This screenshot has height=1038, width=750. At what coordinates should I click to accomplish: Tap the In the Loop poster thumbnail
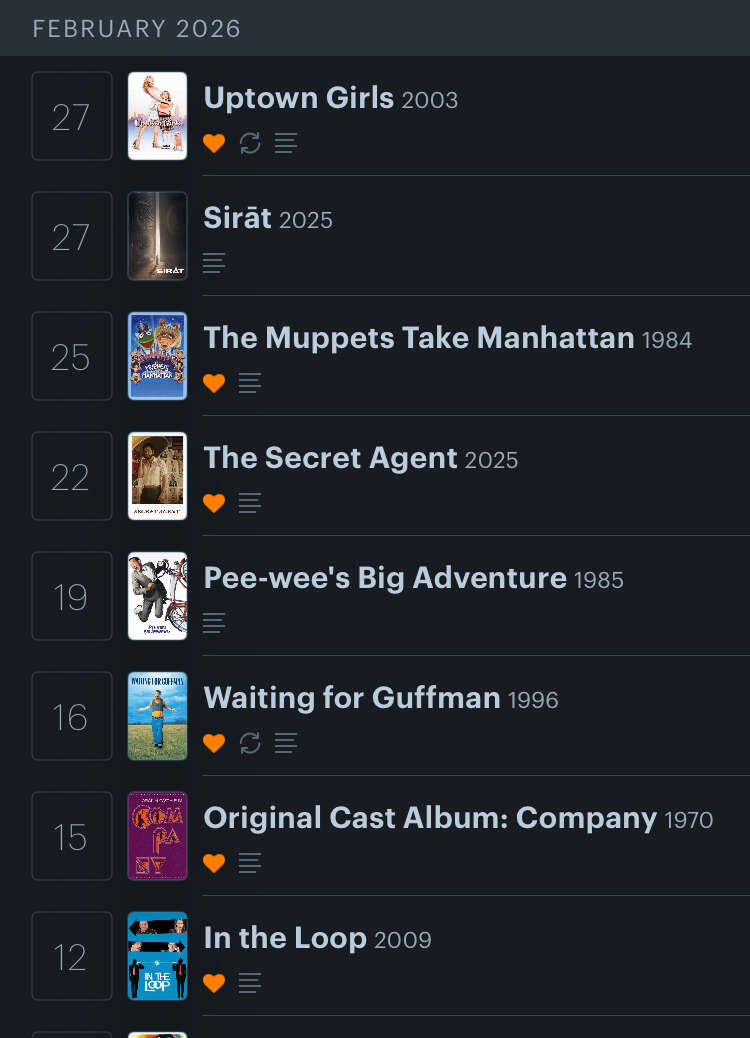tap(157, 956)
